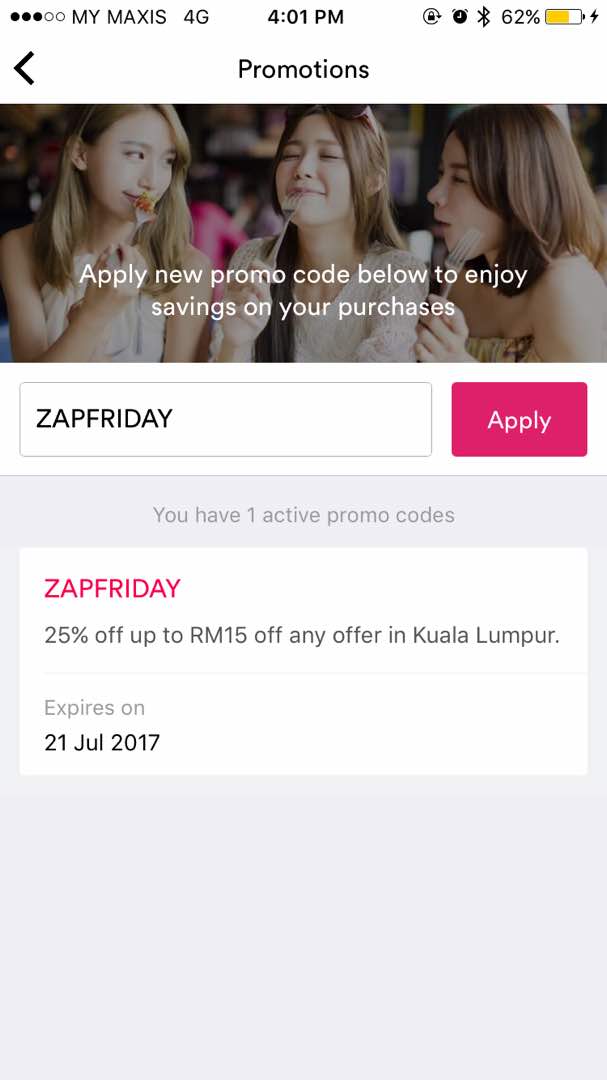Screen dimensions: 607x1080
Task: Tap the promo code input field
Action: click(225, 419)
